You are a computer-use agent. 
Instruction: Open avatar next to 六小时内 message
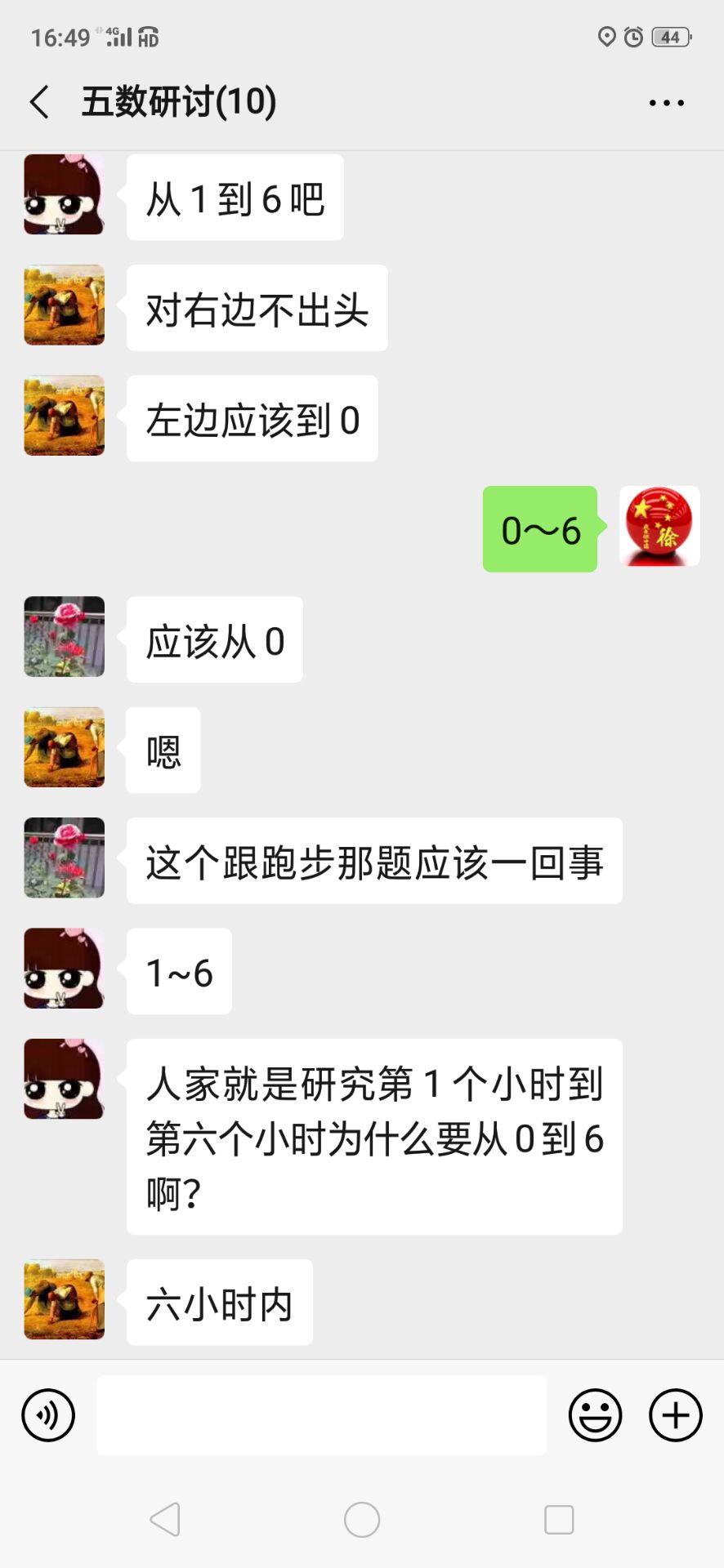tap(64, 1299)
